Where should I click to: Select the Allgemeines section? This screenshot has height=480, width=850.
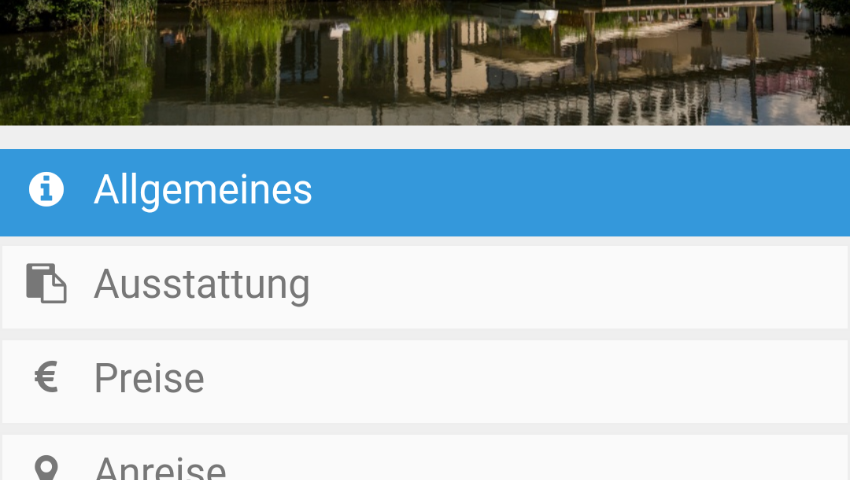click(203, 191)
